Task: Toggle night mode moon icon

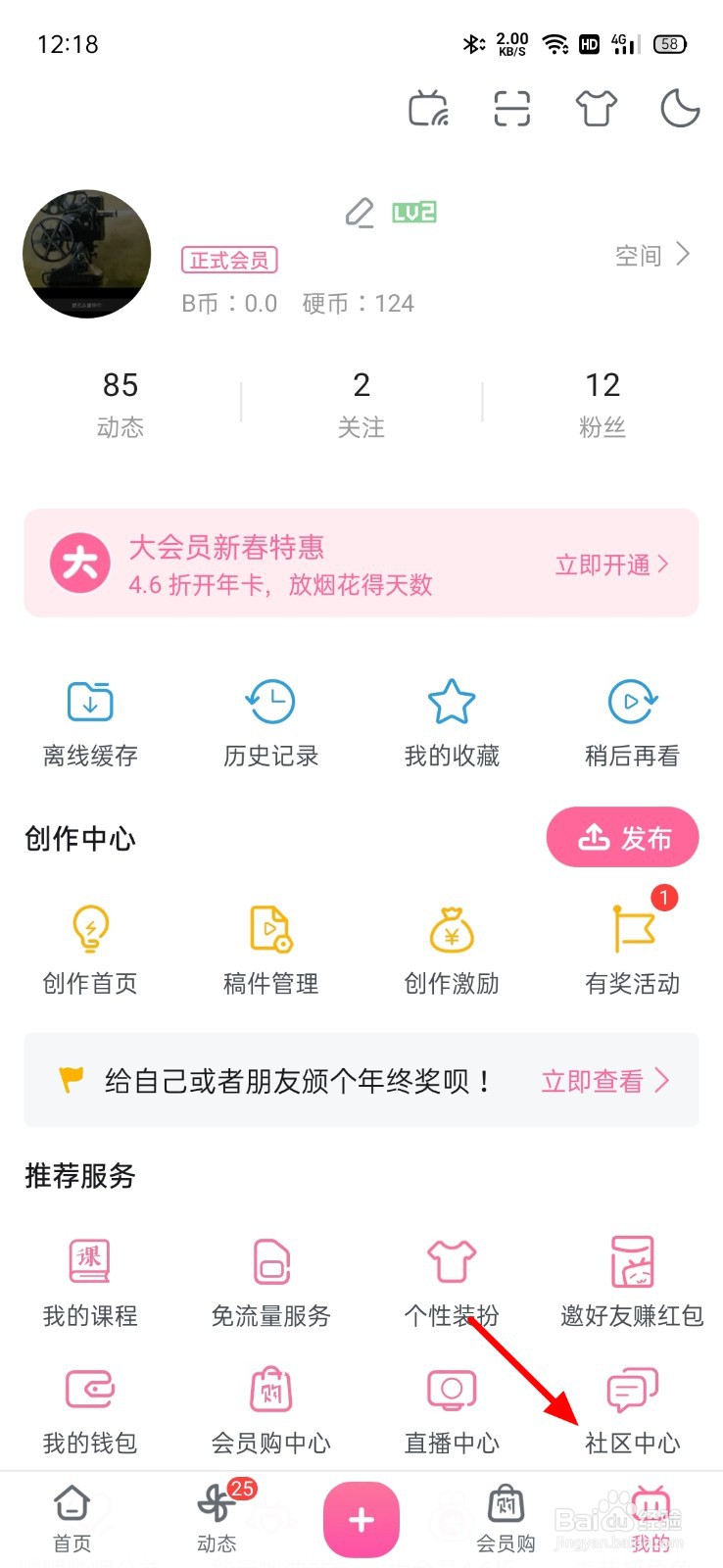Action: point(680,109)
